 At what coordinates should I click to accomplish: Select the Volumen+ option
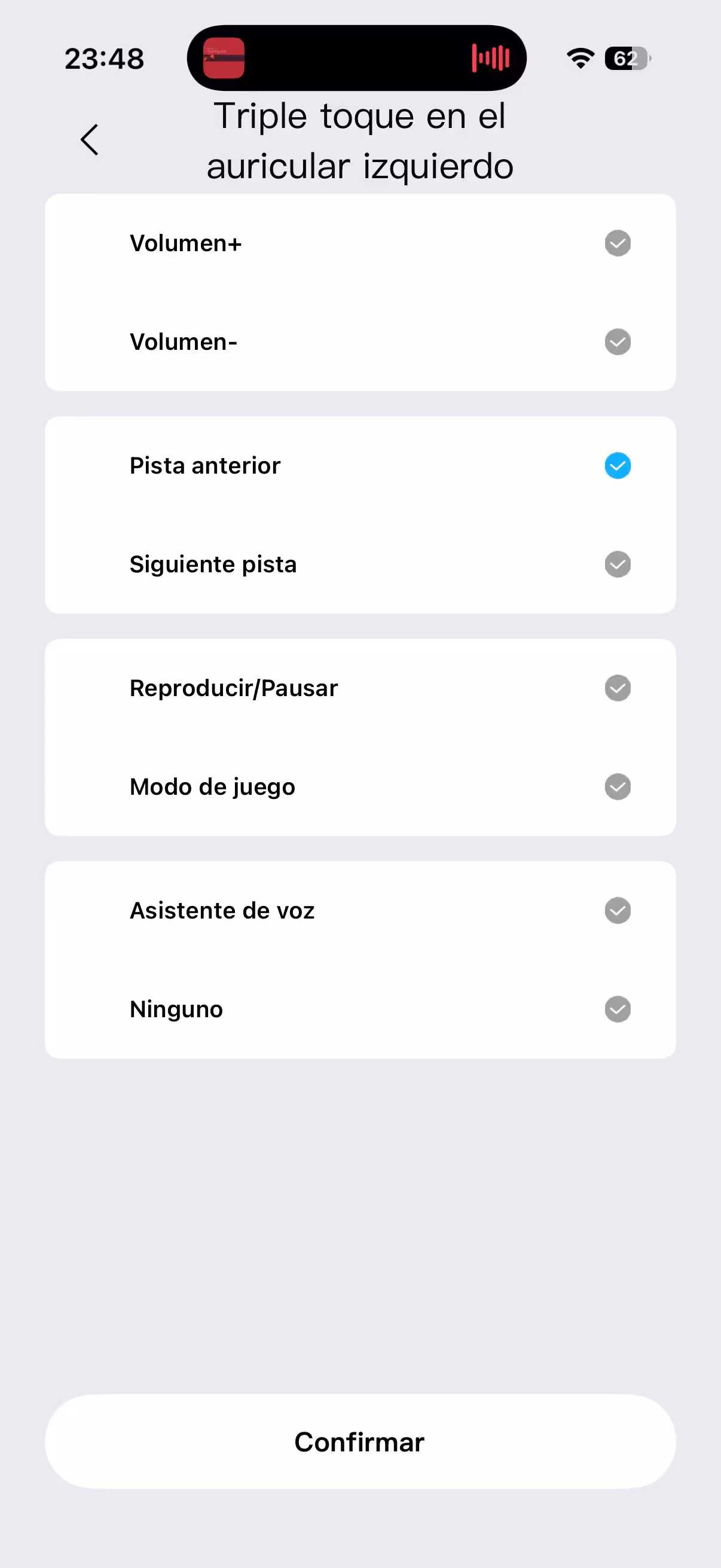tap(617, 243)
